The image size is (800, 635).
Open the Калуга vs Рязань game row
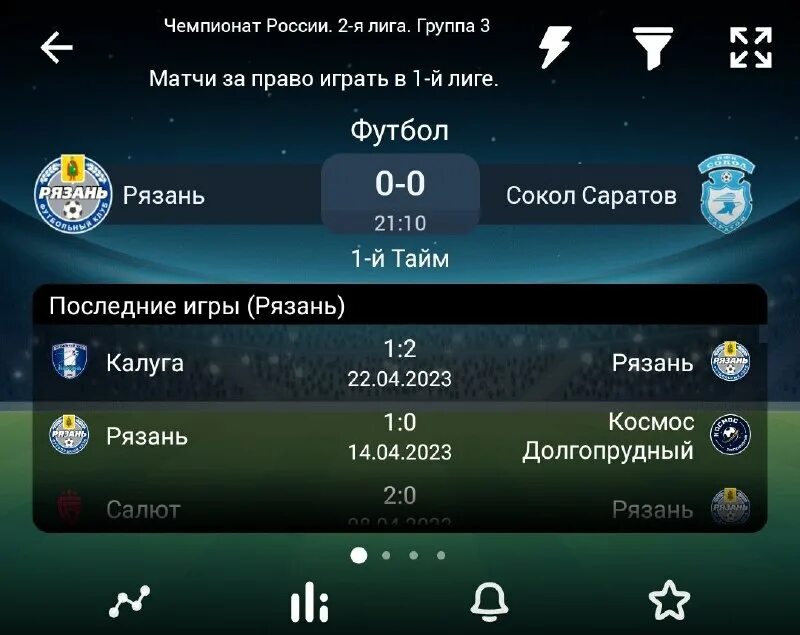tap(400, 362)
